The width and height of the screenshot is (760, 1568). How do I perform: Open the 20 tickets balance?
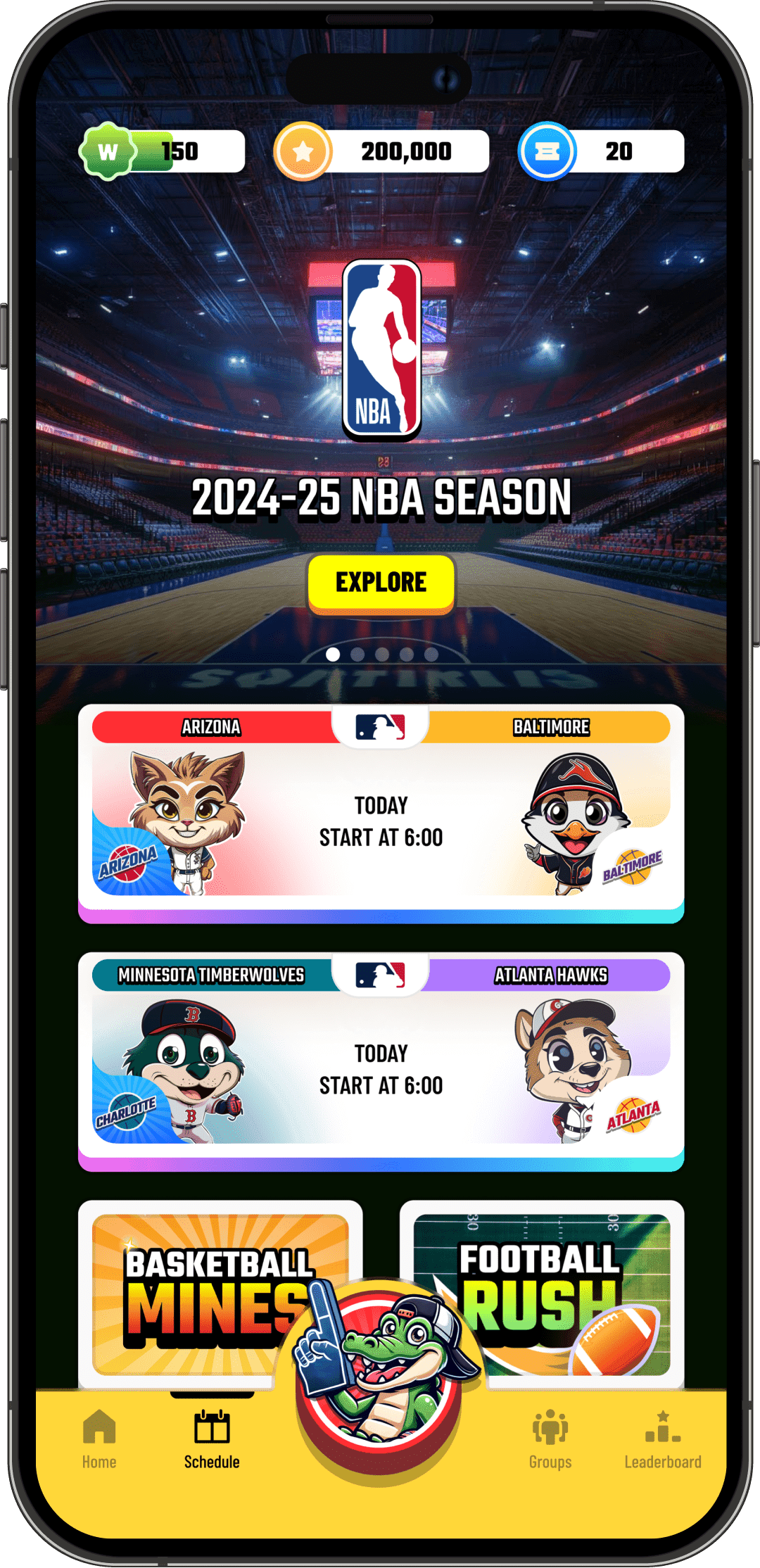pyautogui.click(x=602, y=151)
